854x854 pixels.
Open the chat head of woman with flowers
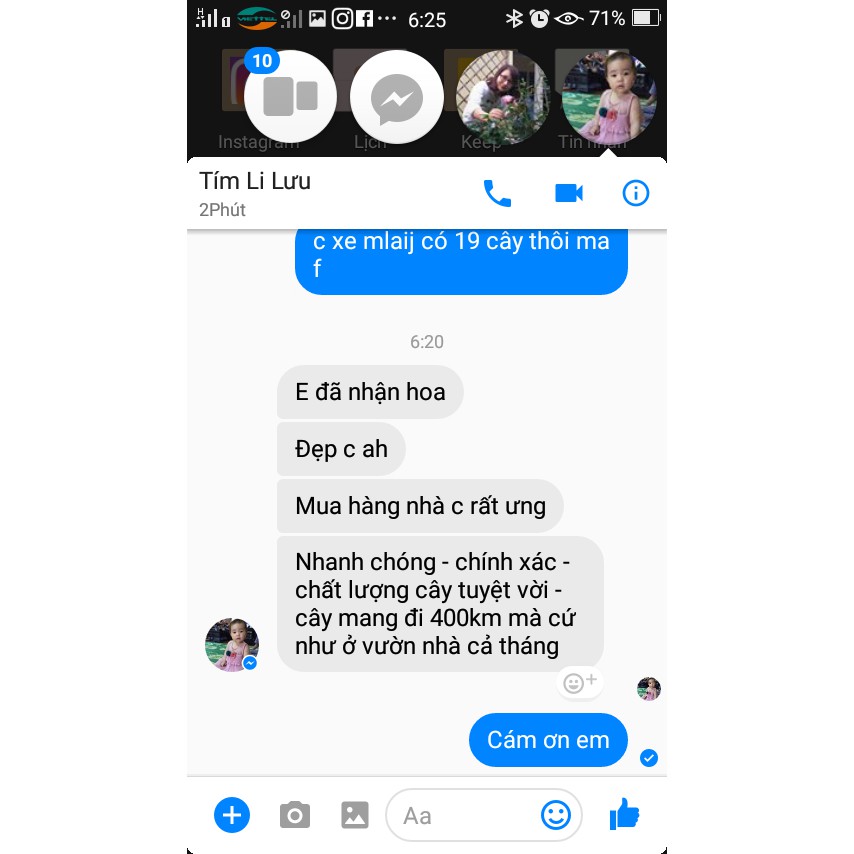(502, 97)
